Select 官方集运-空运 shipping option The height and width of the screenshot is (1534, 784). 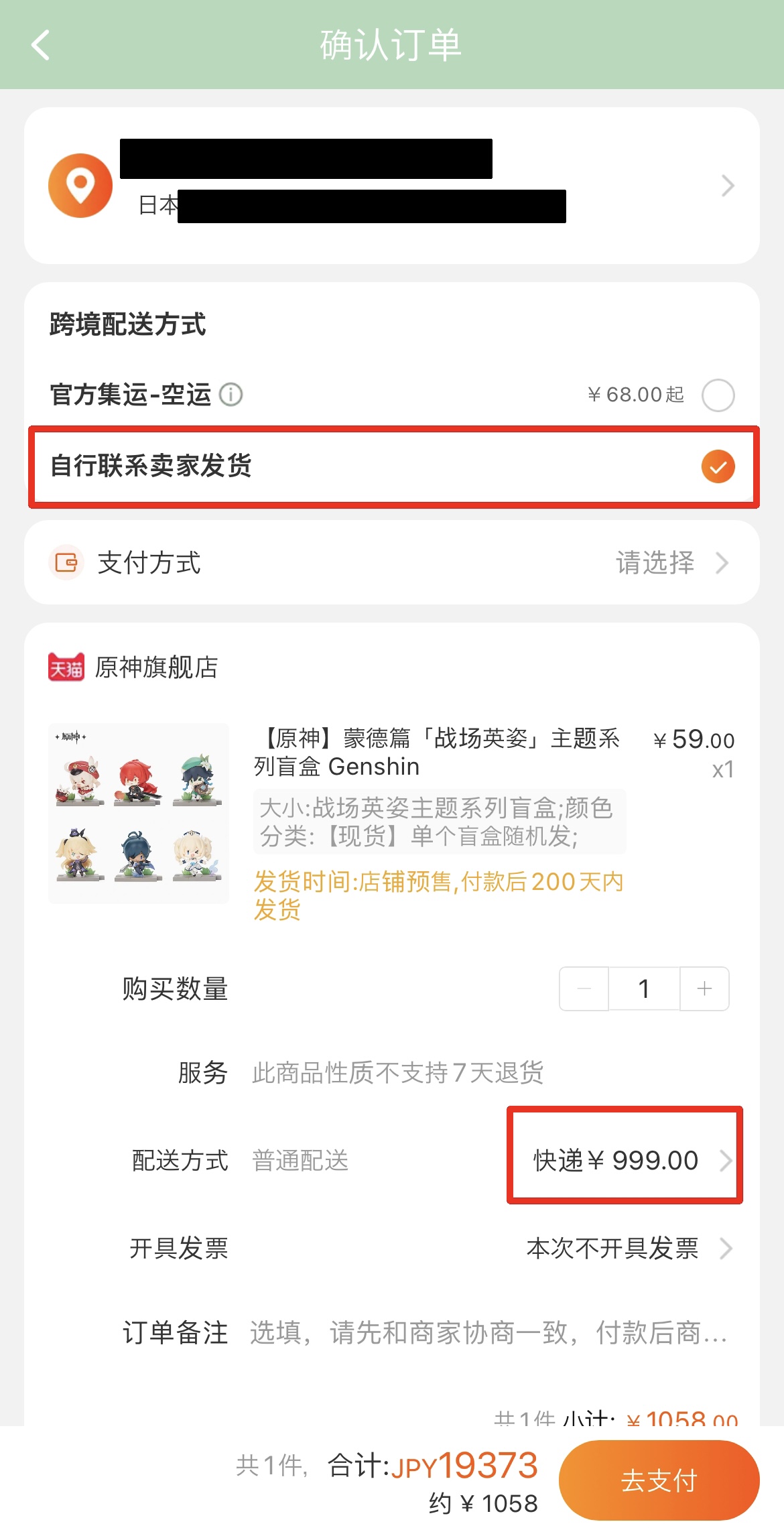pyautogui.click(x=718, y=395)
